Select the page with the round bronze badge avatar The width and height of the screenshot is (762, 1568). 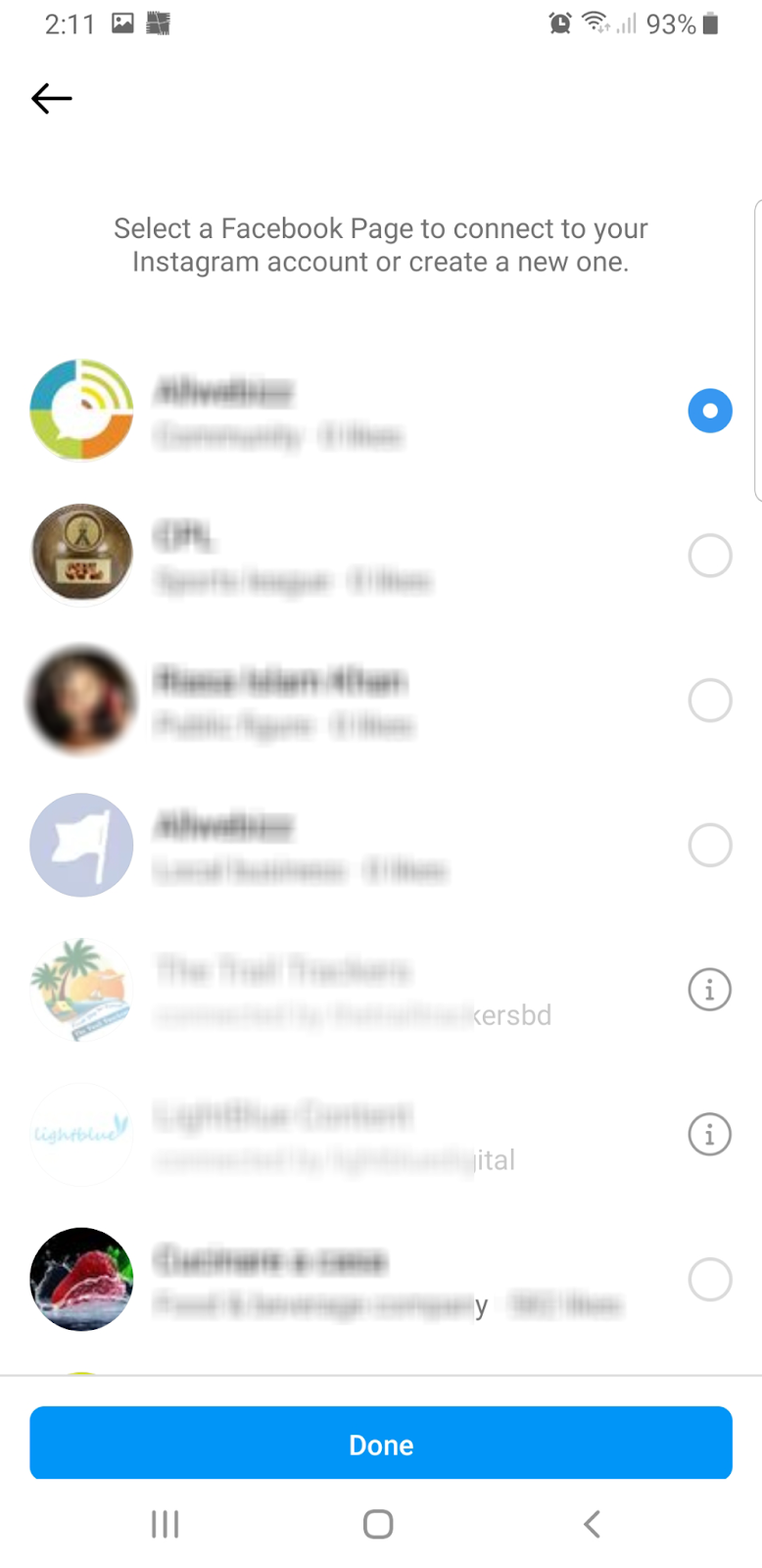[709, 556]
